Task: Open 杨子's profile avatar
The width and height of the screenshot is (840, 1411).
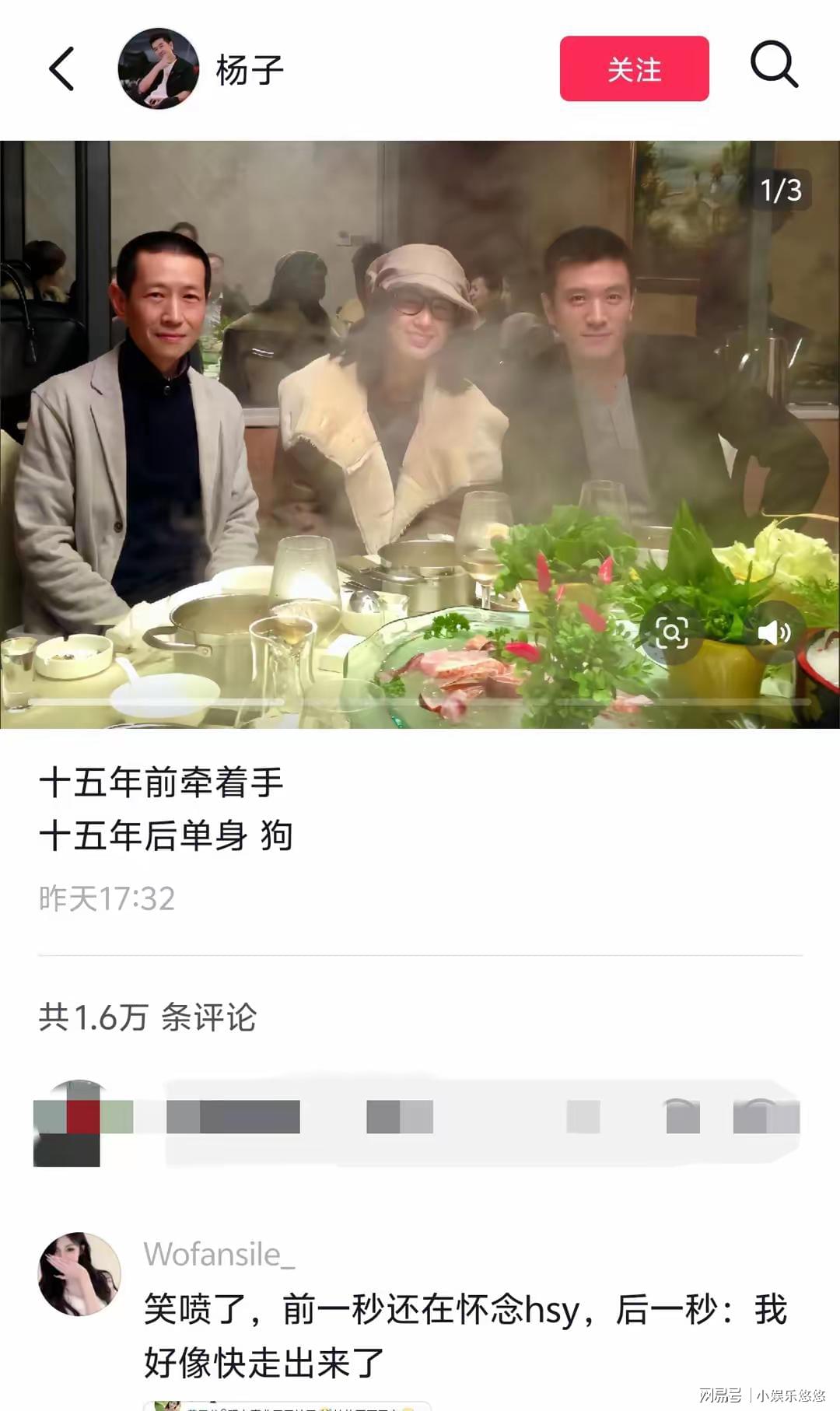Action: pos(158,69)
